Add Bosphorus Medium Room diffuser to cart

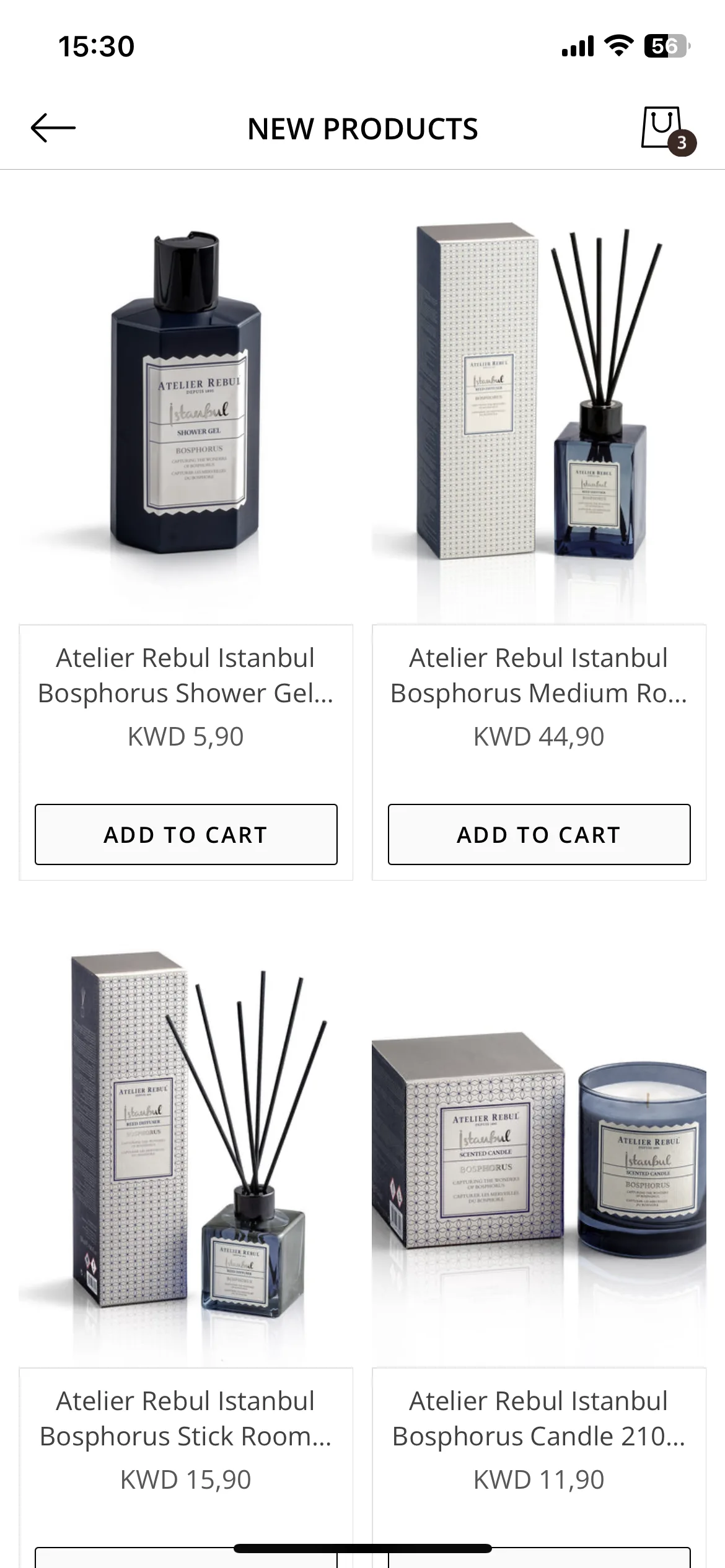[x=539, y=834]
